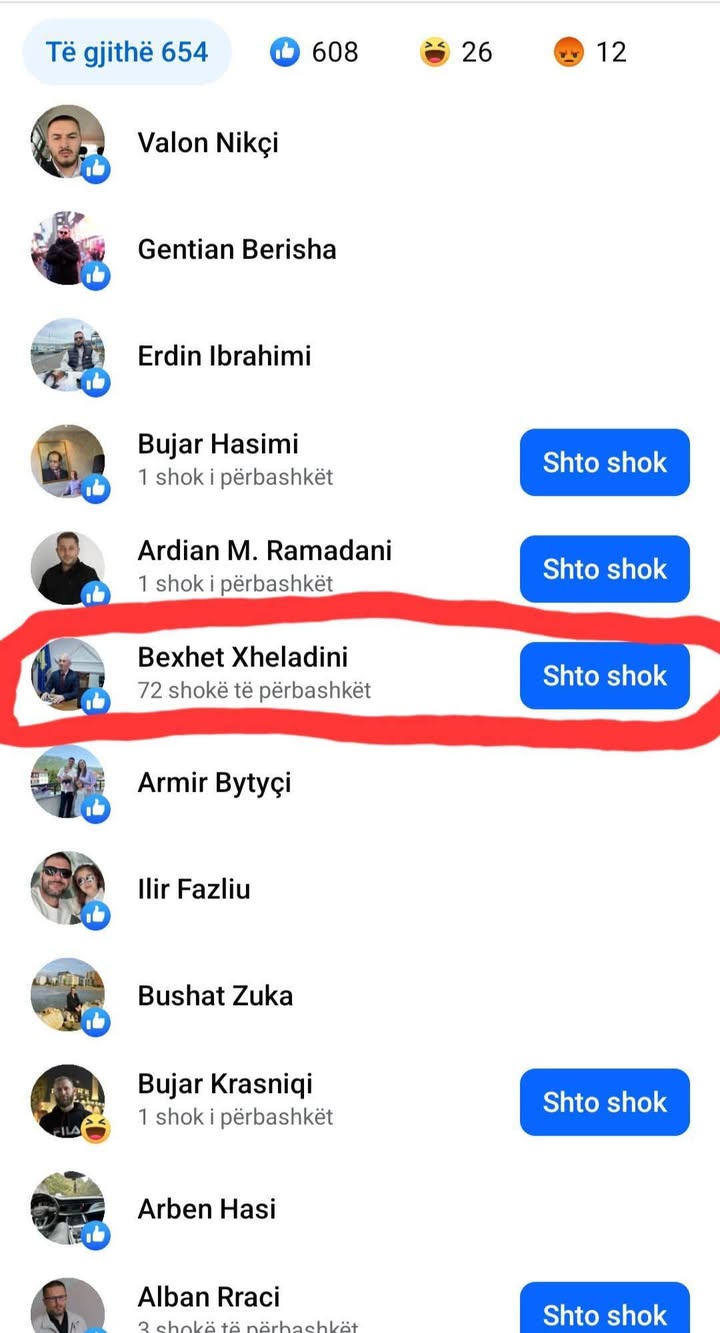The height and width of the screenshot is (1333, 720).
Task: Add Ardian M. Ramadani as a friend
Action: (604, 569)
